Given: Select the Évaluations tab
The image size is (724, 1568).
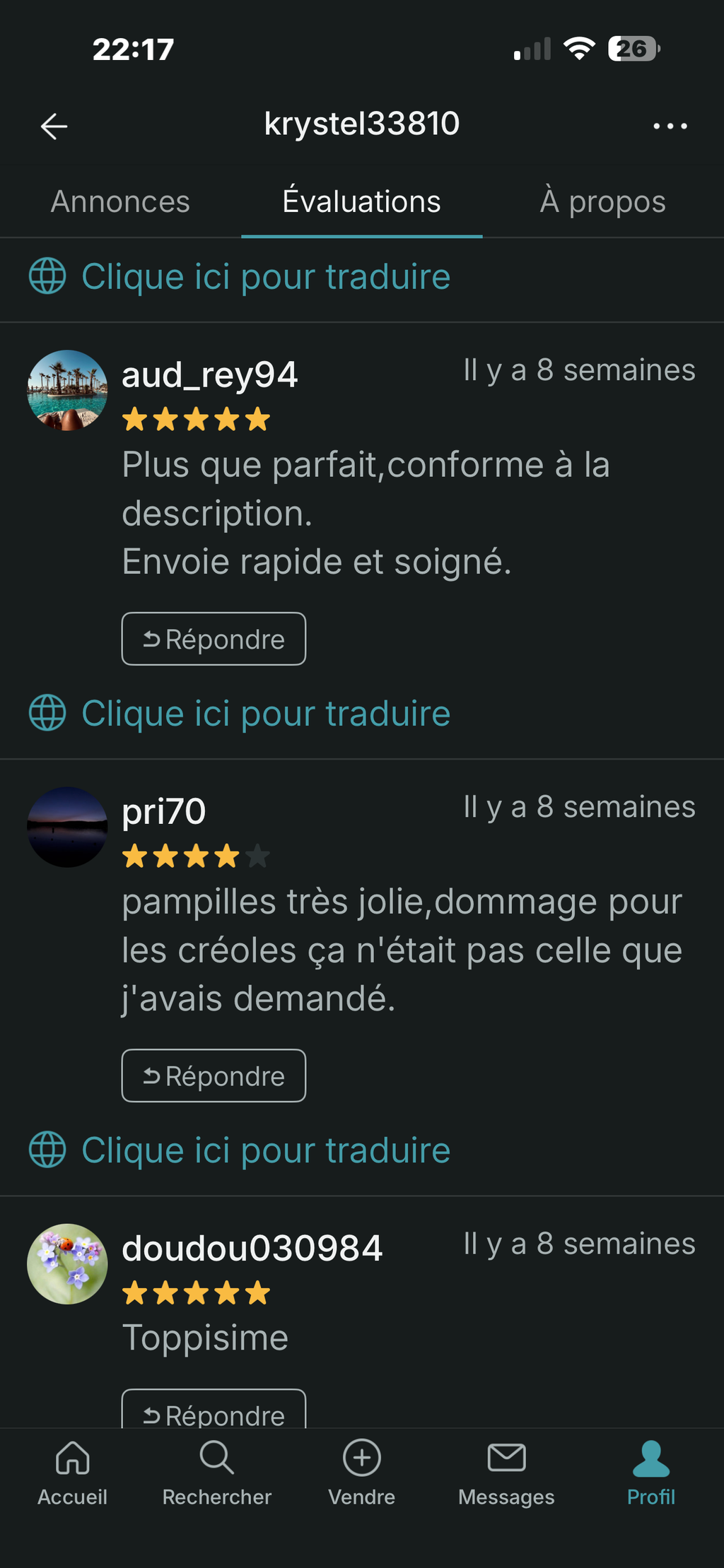Looking at the screenshot, I should (361, 202).
